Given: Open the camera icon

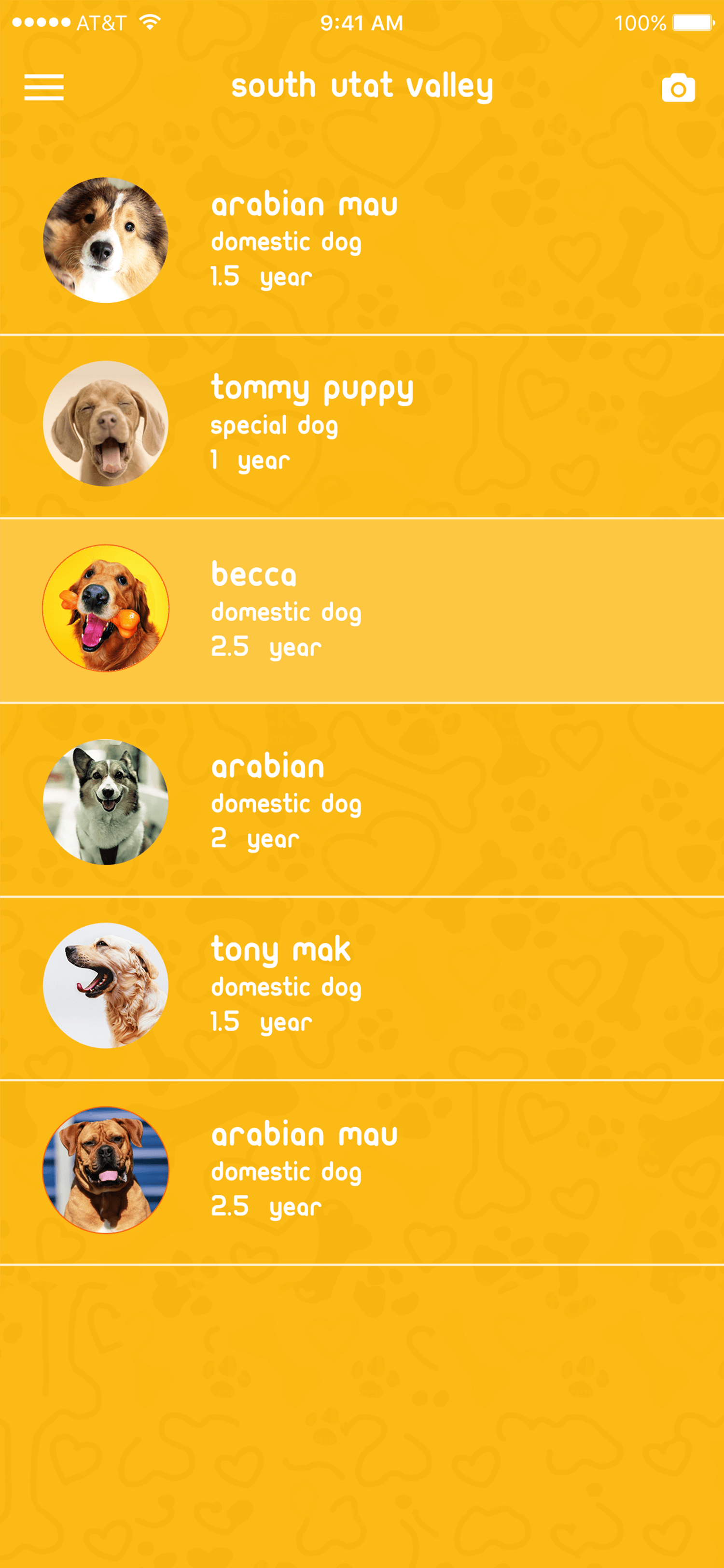Looking at the screenshot, I should point(678,88).
